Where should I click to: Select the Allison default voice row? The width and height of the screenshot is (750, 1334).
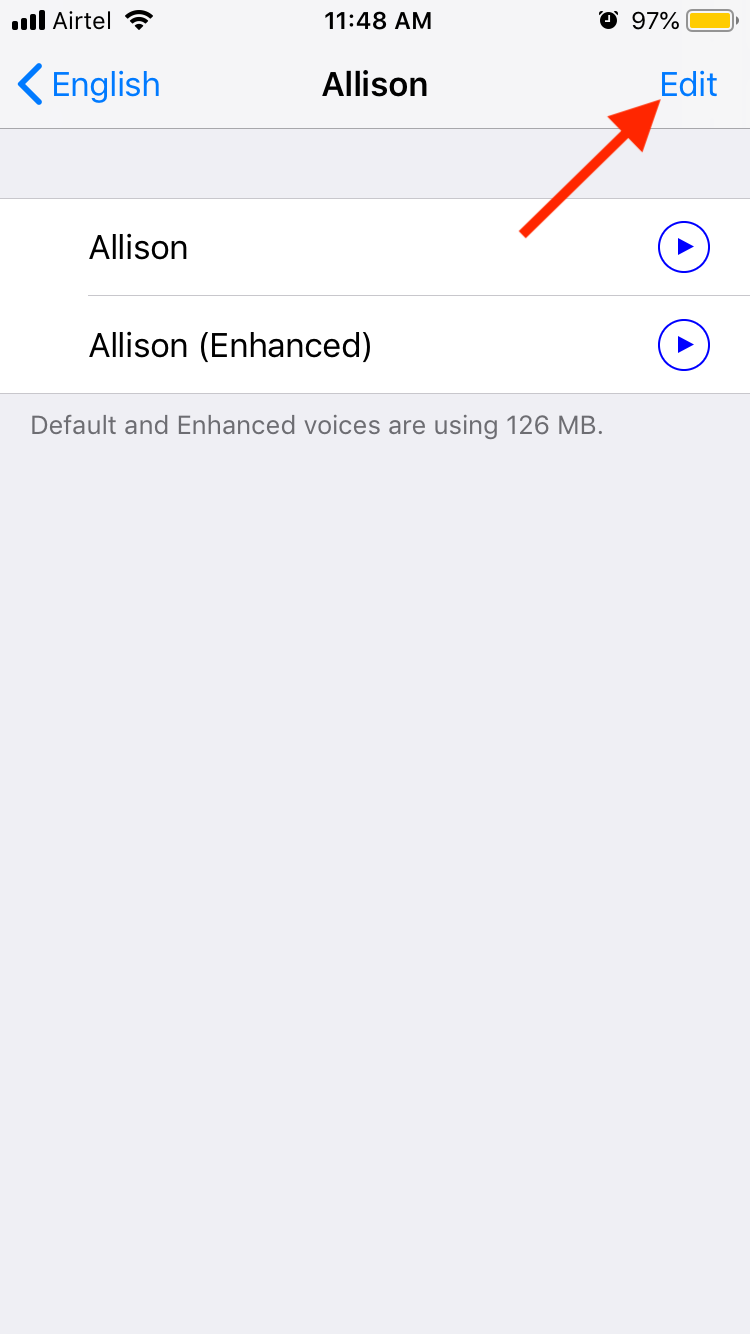(375, 247)
